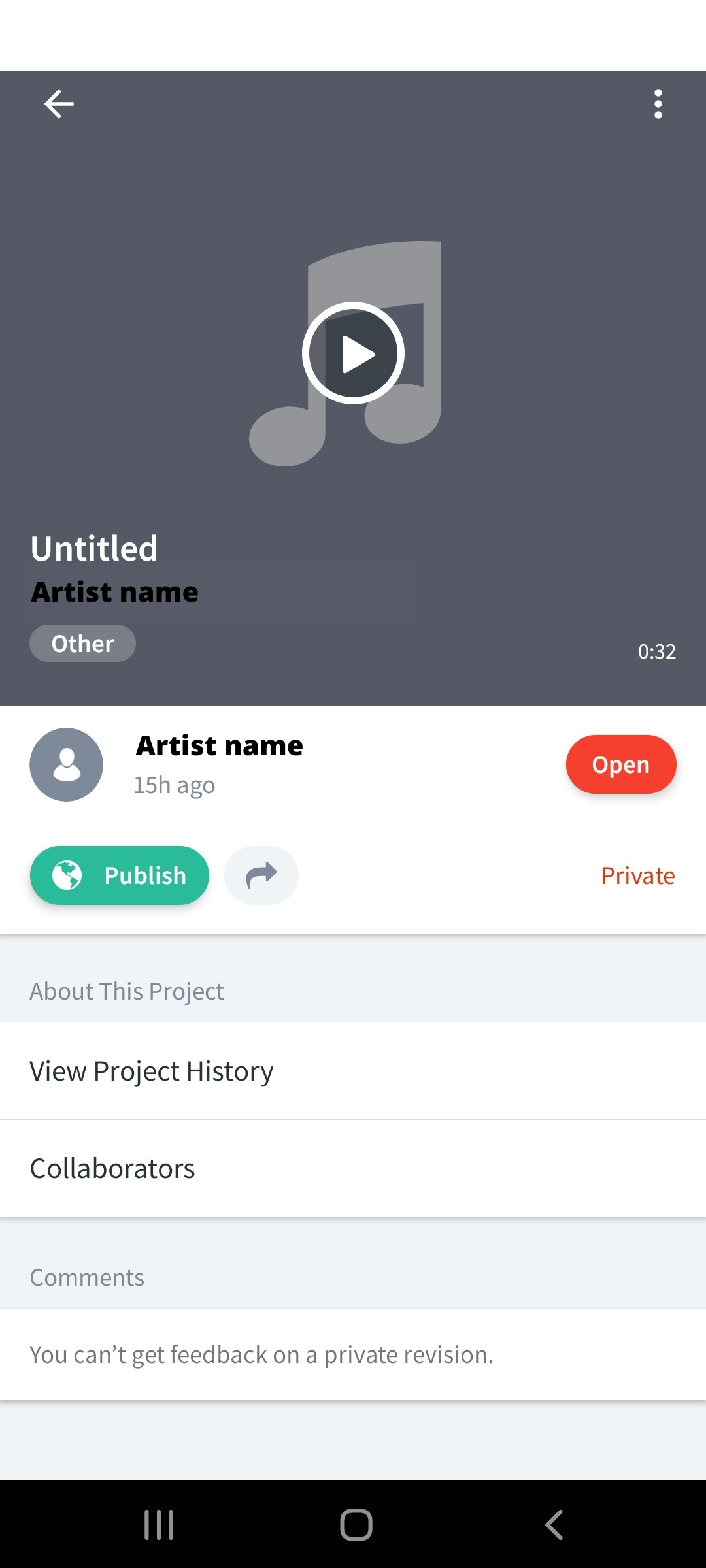The image size is (706, 1568).
Task: Tap the red Open button
Action: point(621,764)
